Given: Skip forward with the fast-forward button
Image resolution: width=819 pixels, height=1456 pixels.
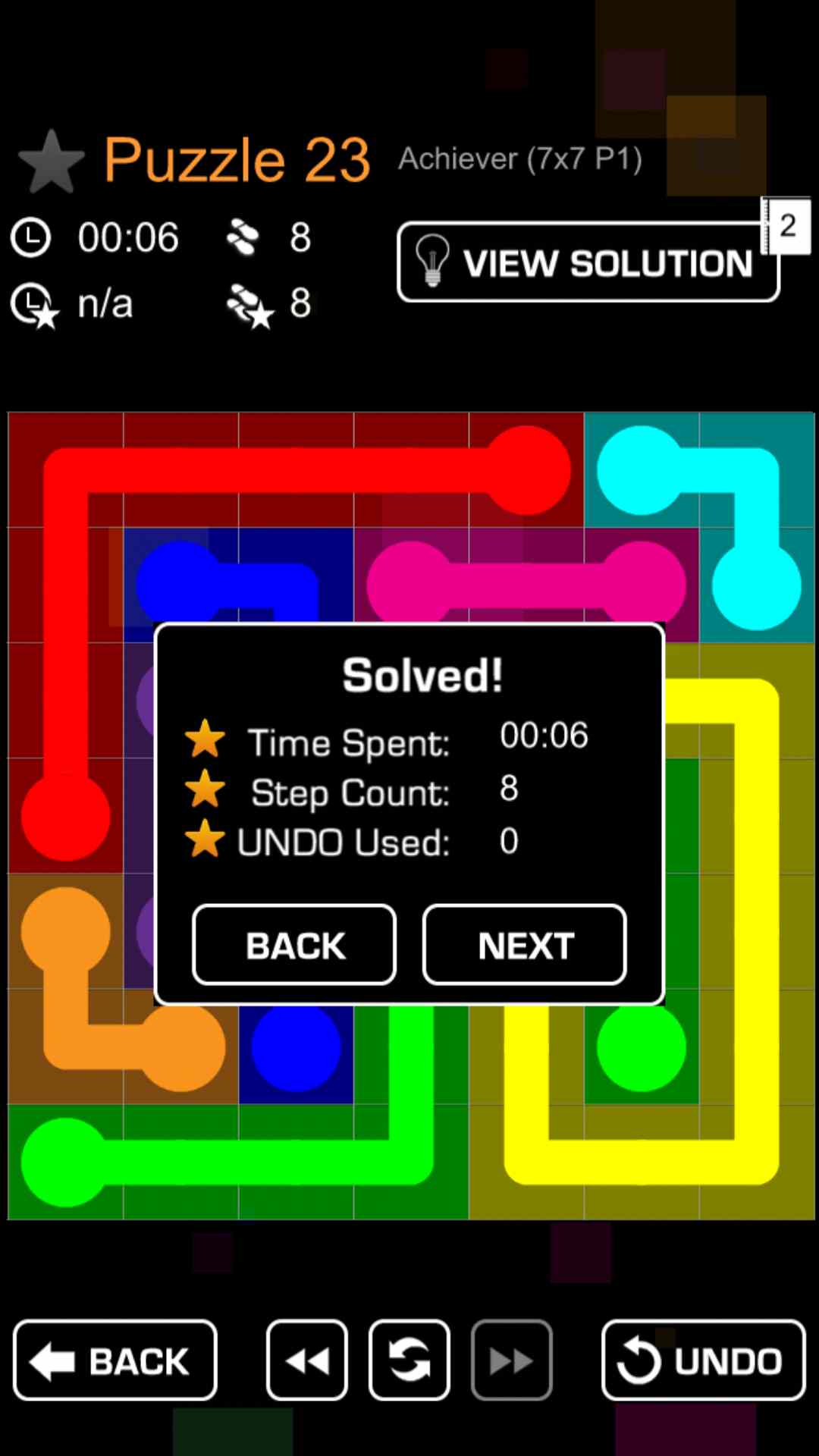Looking at the screenshot, I should tap(511, 1360).
